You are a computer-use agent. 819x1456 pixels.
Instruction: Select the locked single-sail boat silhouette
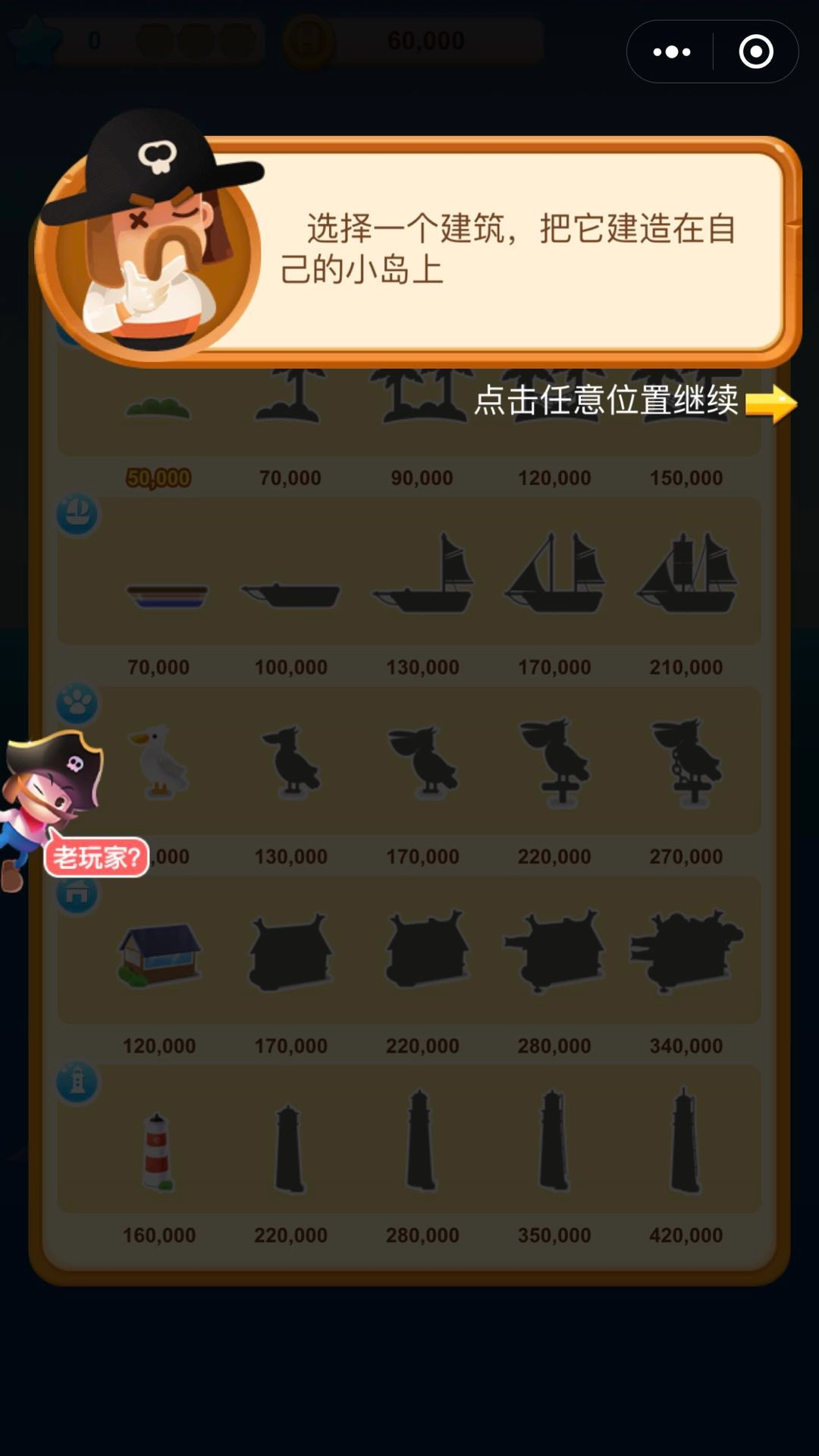pos(424,576)
